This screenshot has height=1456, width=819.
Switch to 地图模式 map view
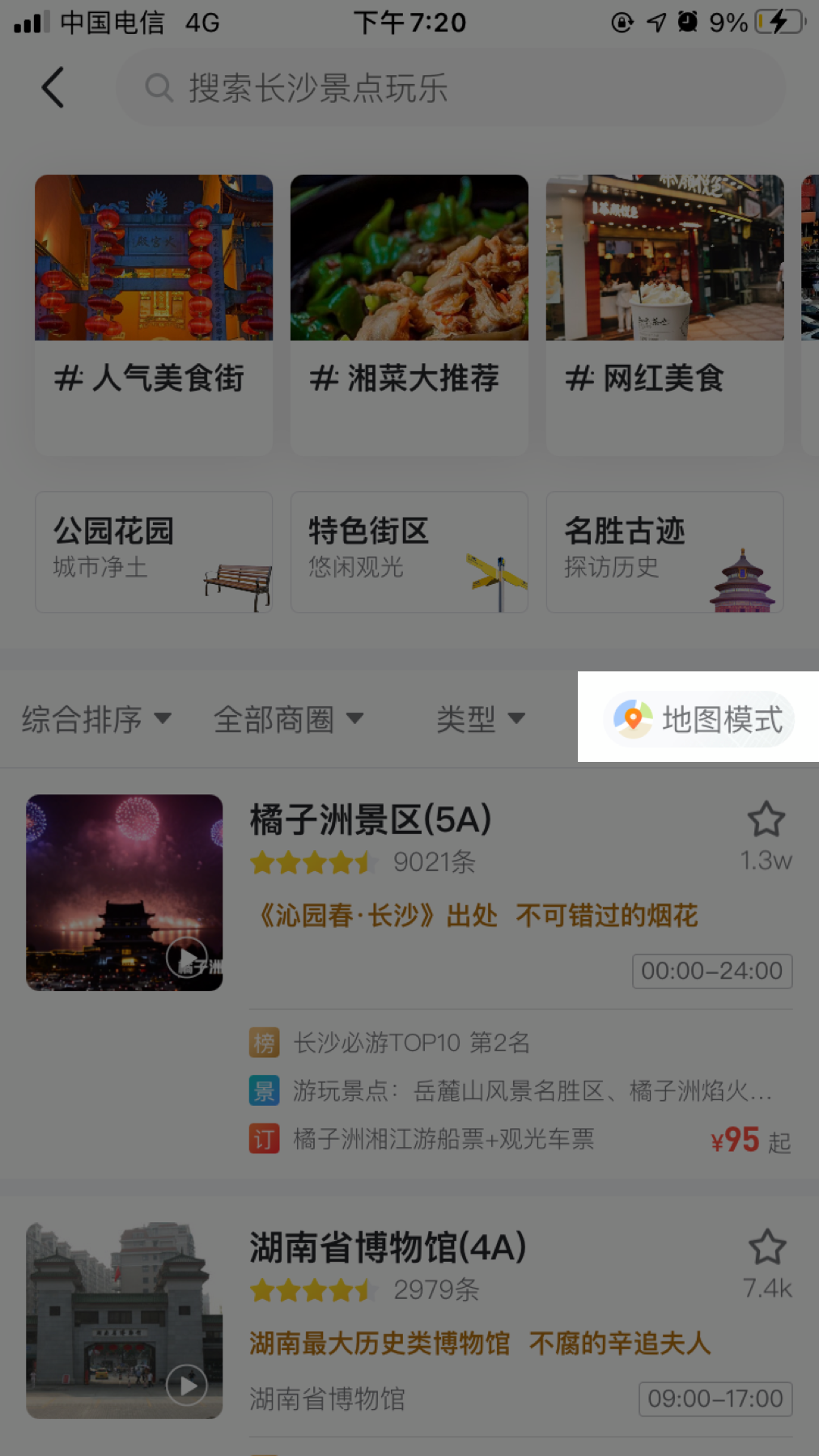click(x=699, y=718)
